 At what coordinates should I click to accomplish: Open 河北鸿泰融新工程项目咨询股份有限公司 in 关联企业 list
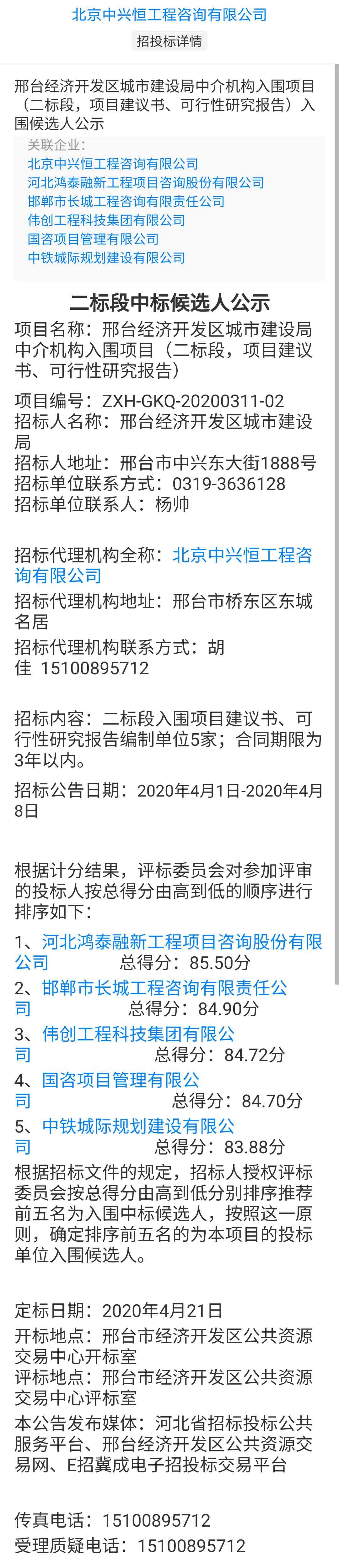[x=146, y=183]
